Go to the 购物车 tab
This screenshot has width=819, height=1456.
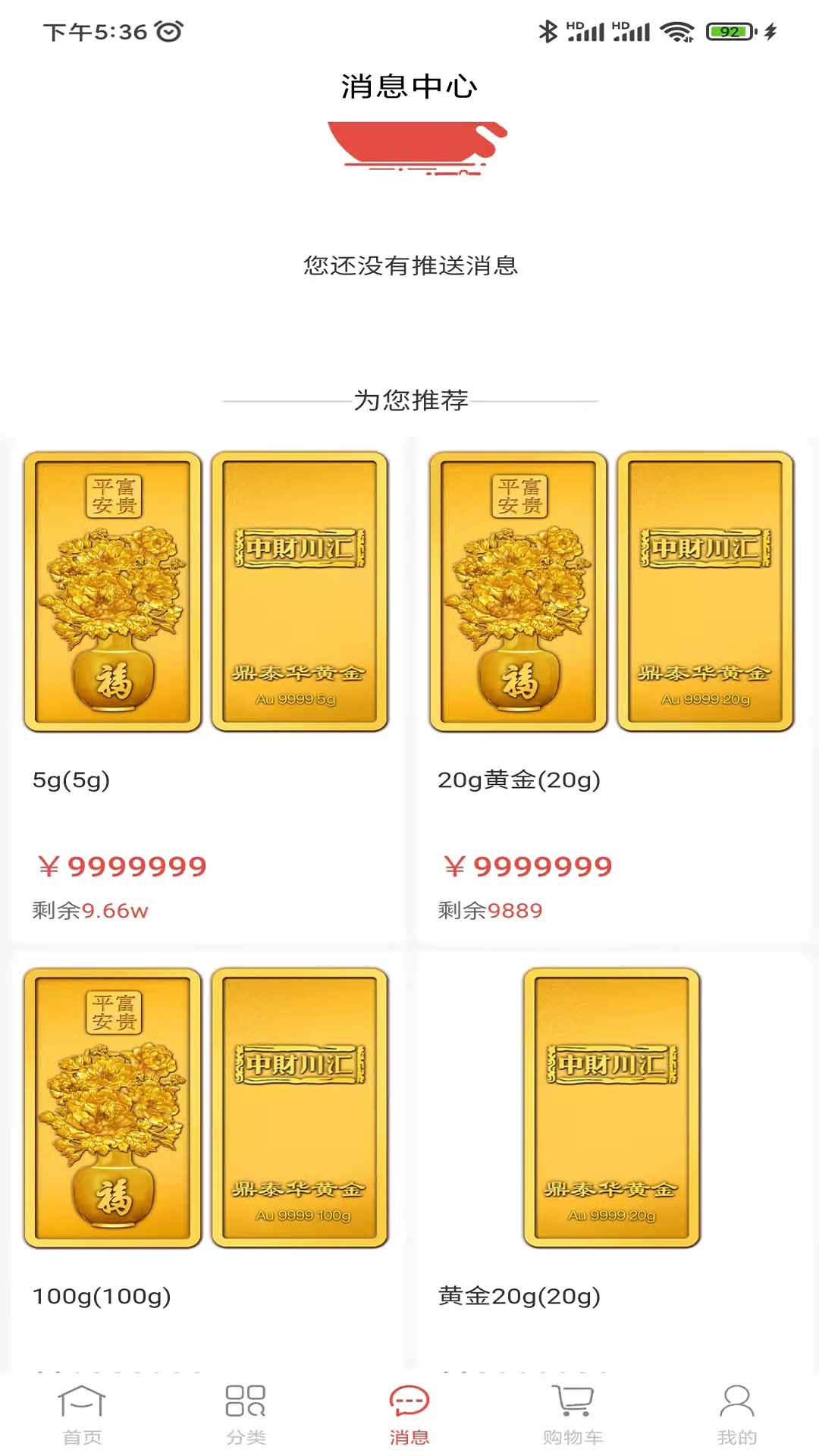click(x=573, y=1414)
